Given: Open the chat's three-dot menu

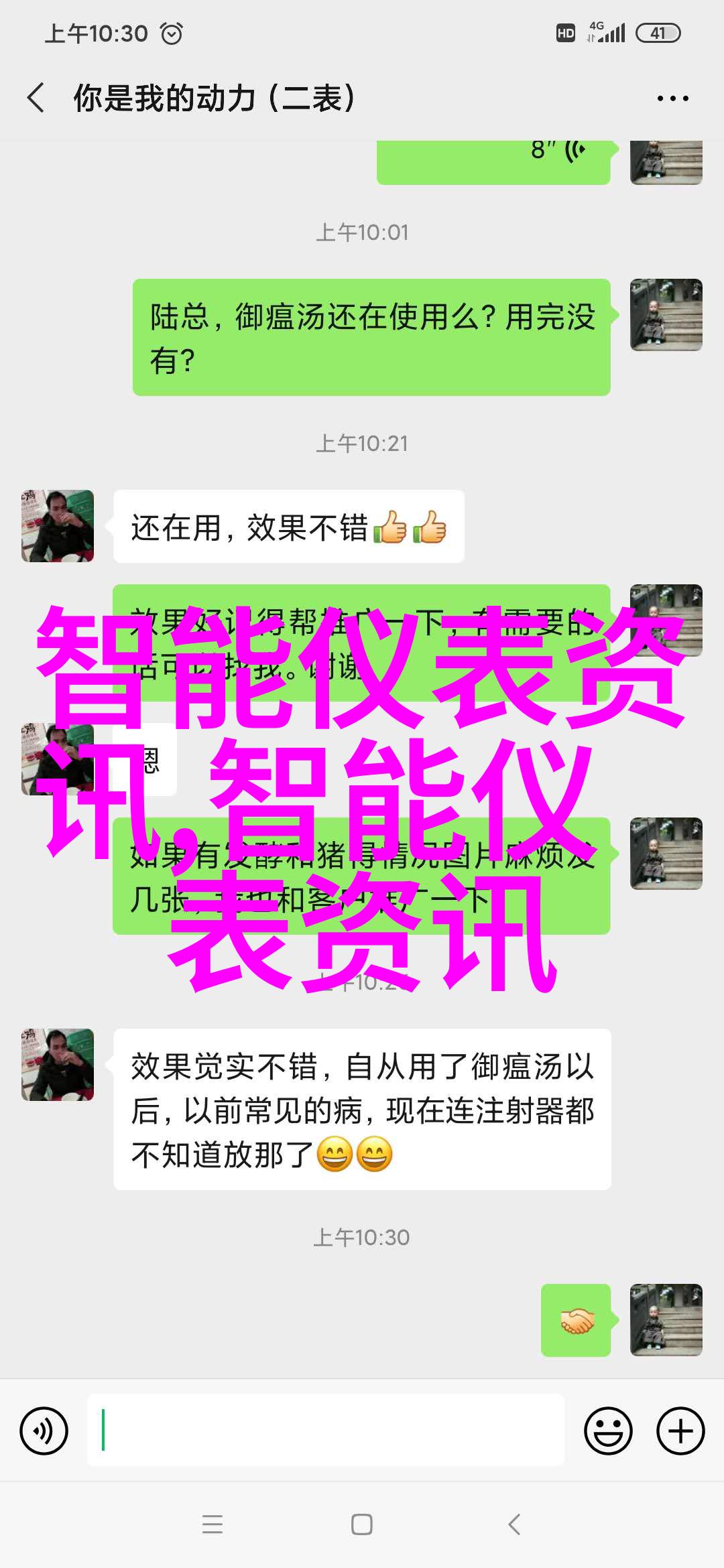Looking at the screenshot, I should point(672,99).
